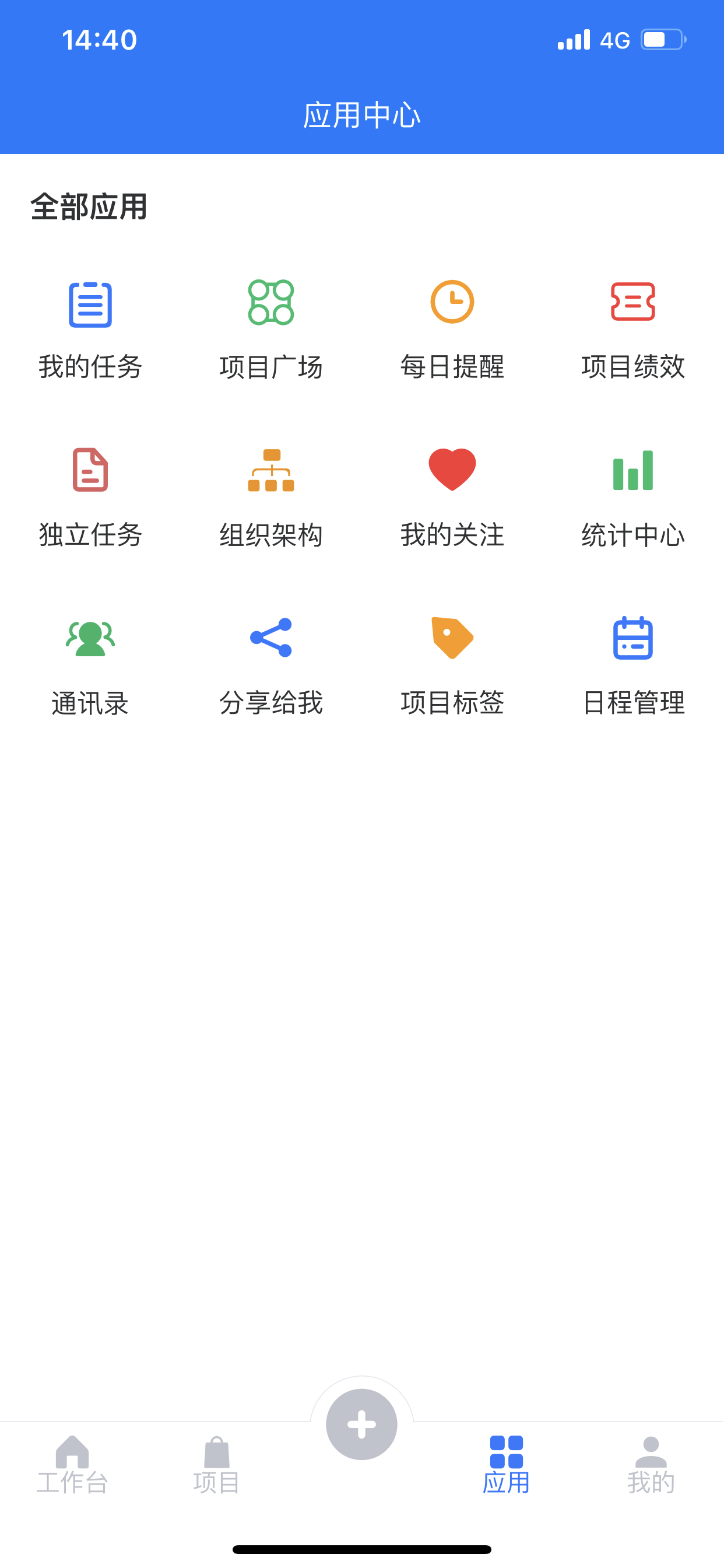Switch to the 工作台 tab
This screenshot has height=1568, width=724.
pos(72,1465)
